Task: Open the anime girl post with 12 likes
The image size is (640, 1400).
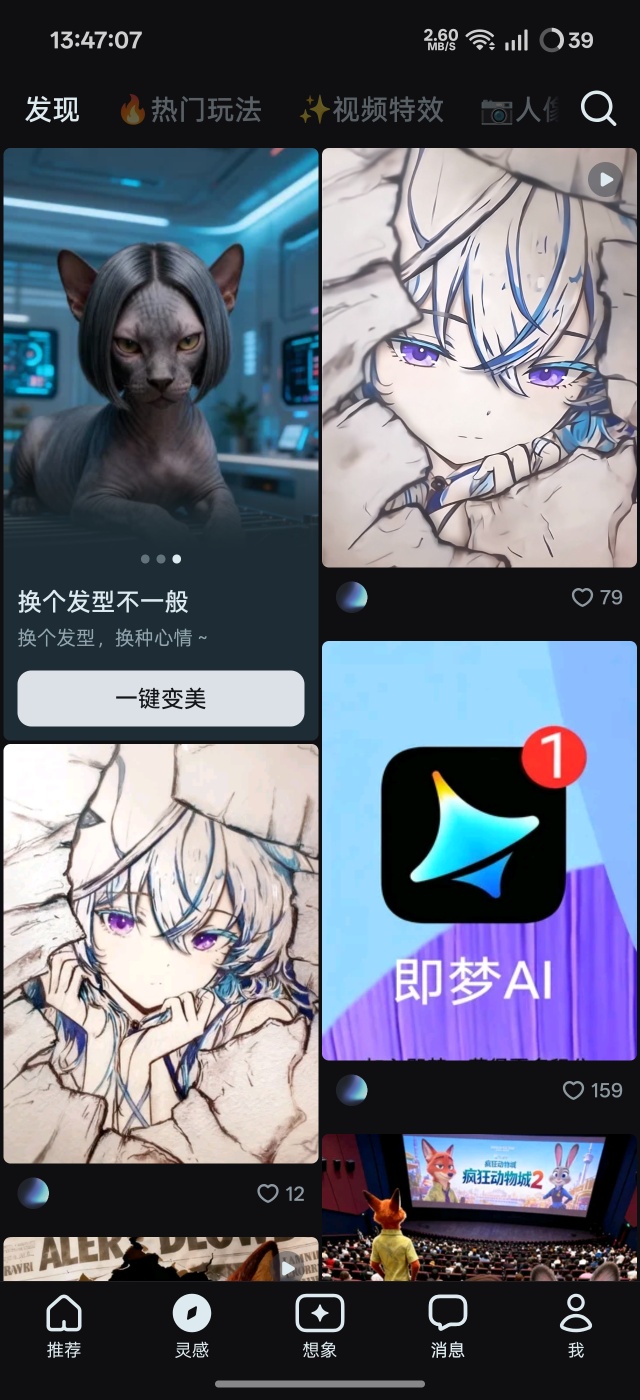Action: [161, 953]
